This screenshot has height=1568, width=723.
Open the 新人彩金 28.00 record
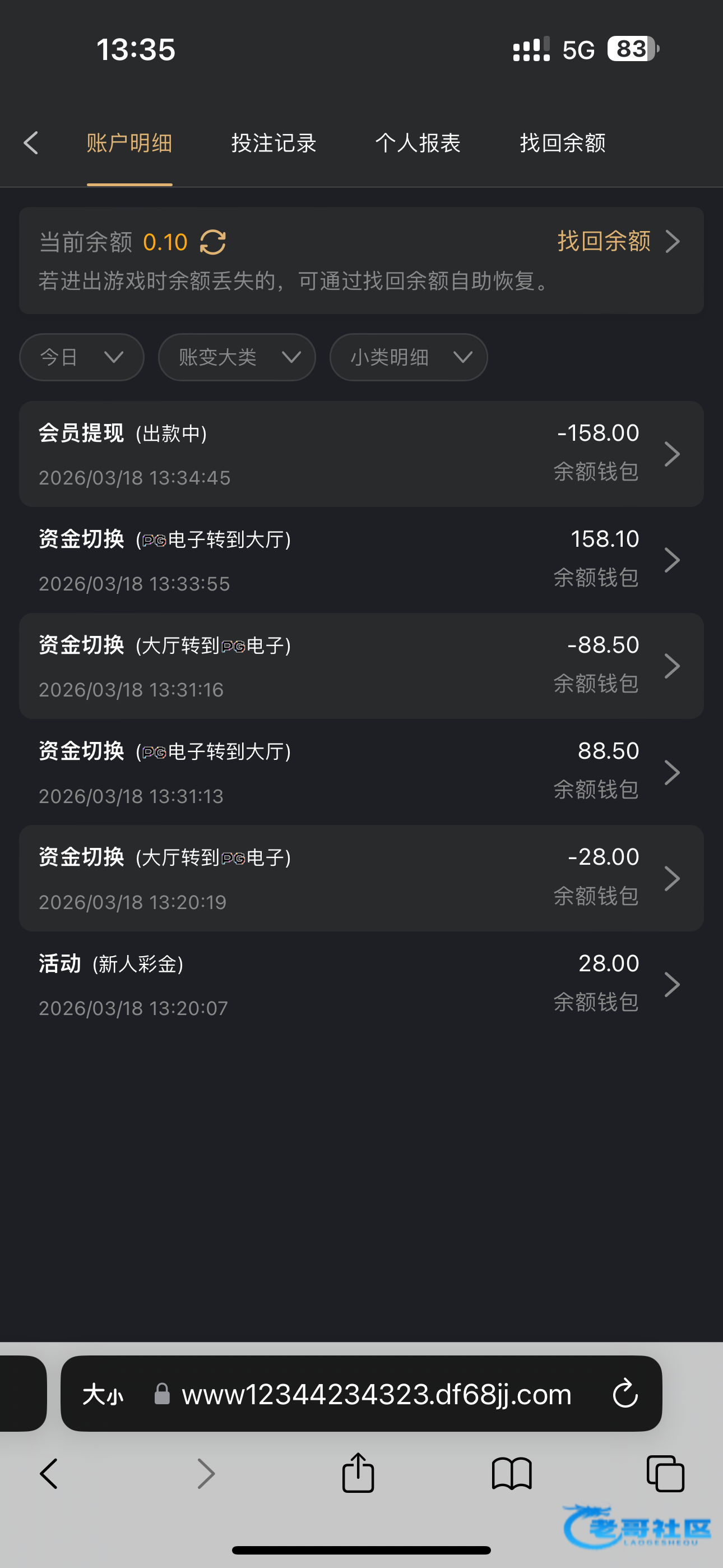pos(361,984)
